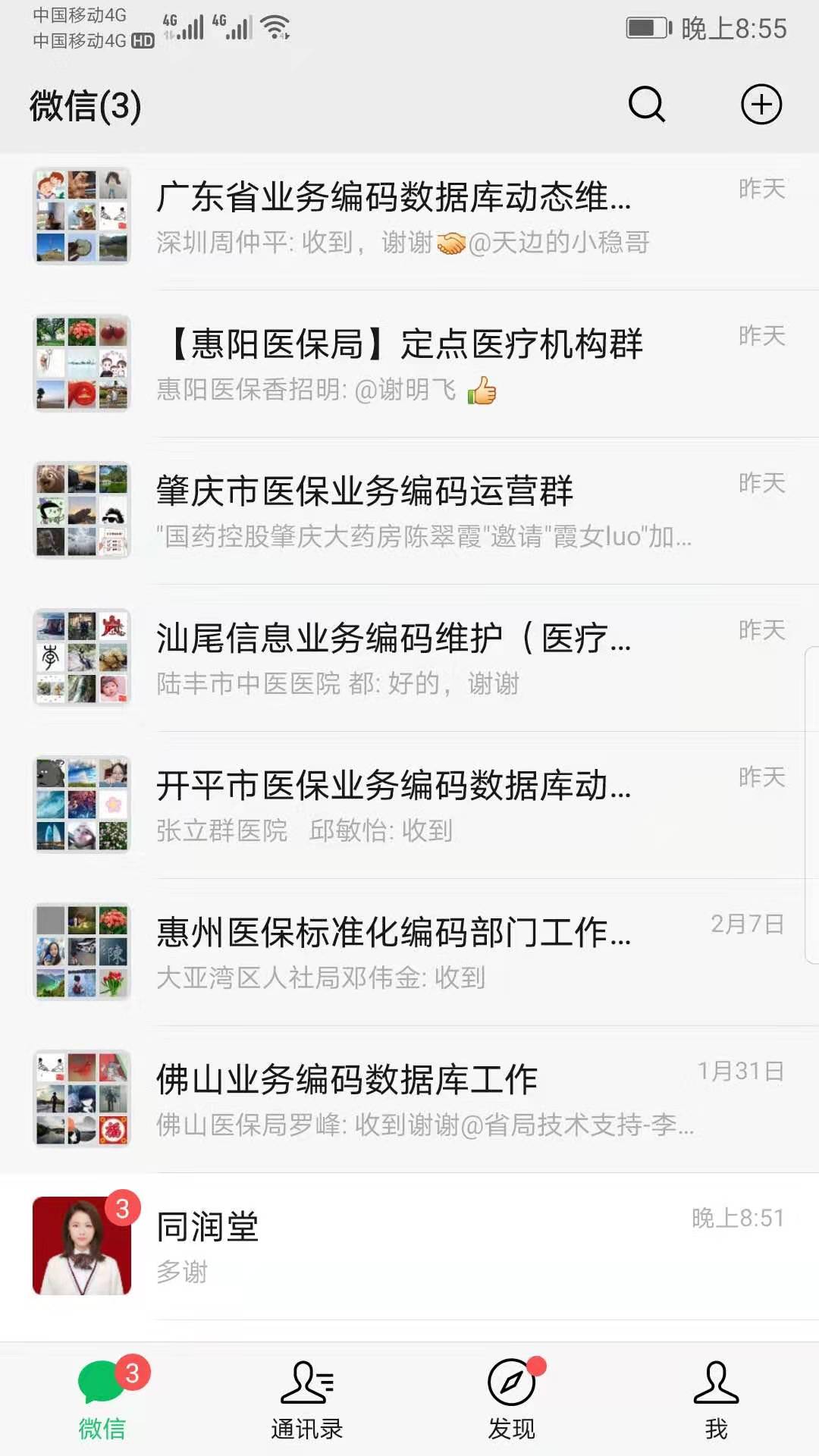
Task: Open the 肇庆市医保业务编码运营群 chat
Action: (409, 511)
